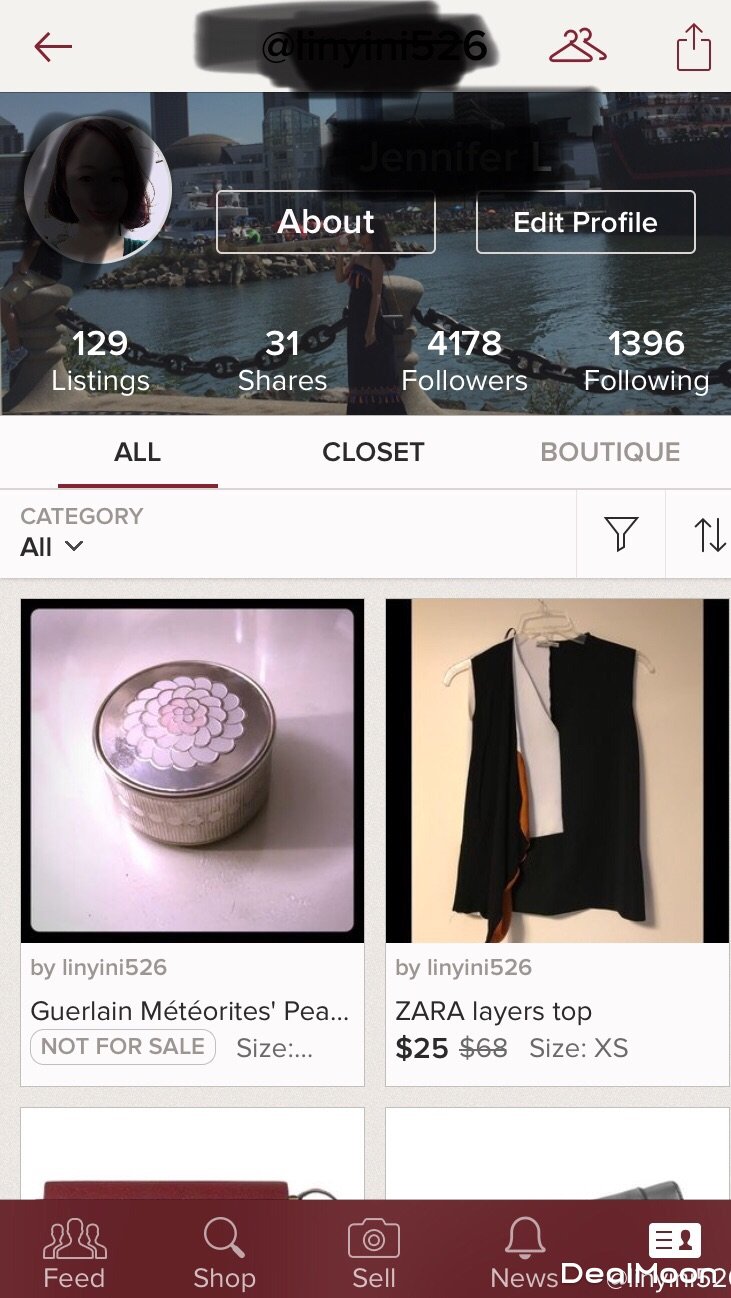Open the hanger closet icon
731x1298 pixels.
click(x=577, y=46)
